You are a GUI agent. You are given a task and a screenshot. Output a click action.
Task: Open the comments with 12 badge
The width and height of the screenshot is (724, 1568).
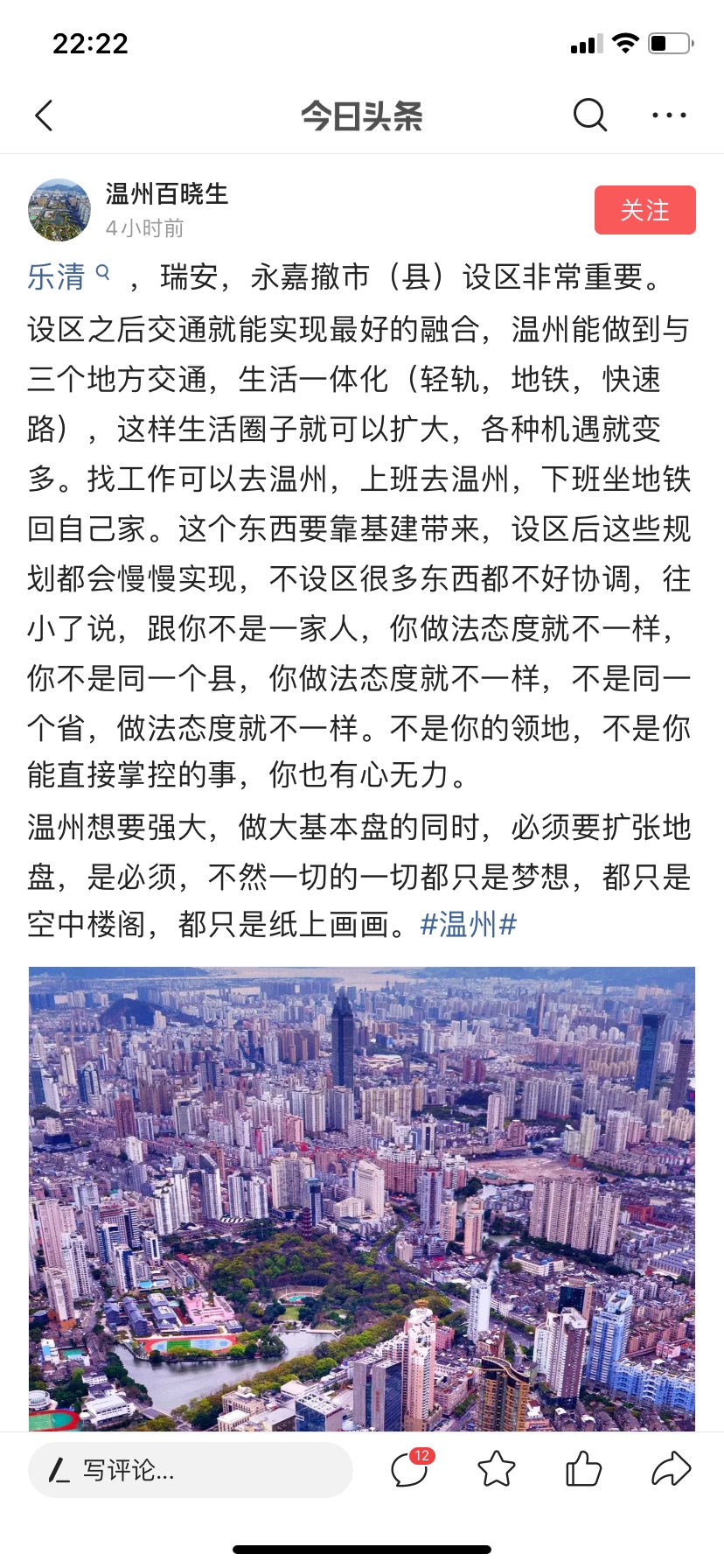[x=410, y=1469]
